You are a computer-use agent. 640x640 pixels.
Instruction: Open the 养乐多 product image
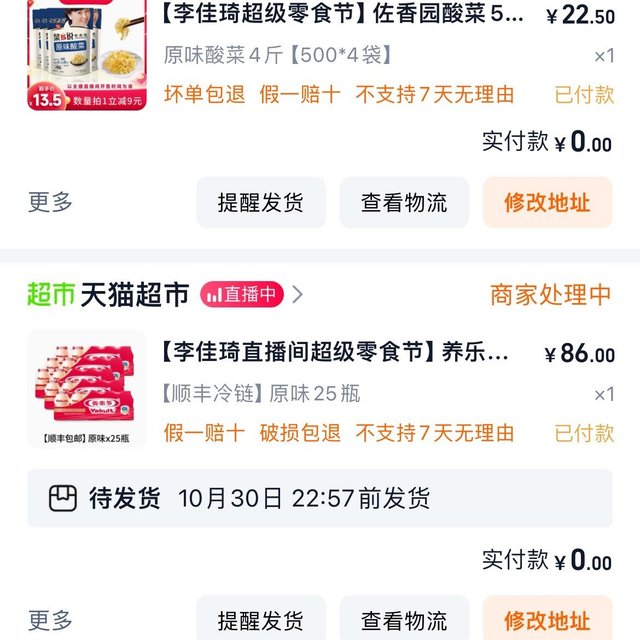point(86,389)
